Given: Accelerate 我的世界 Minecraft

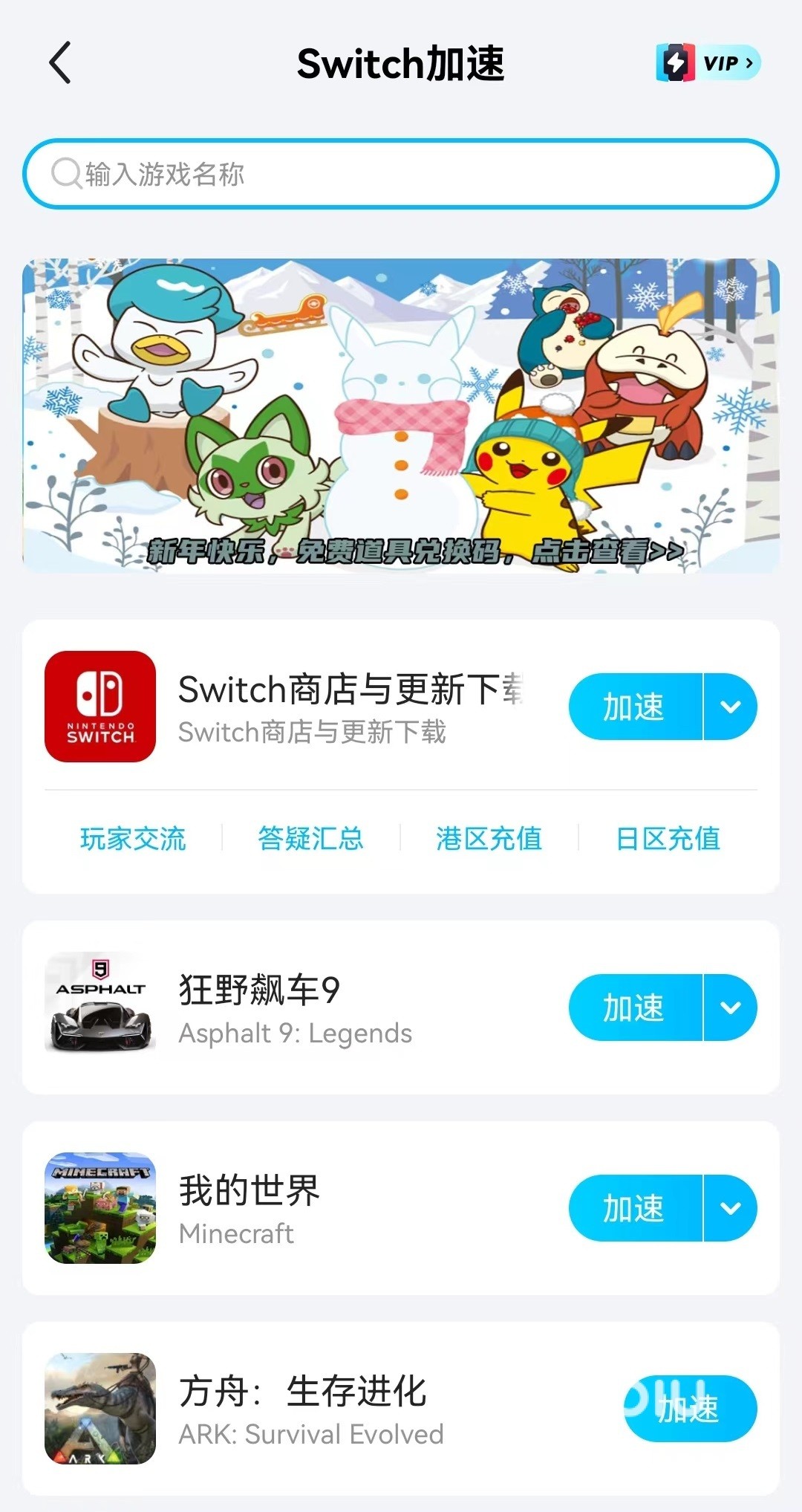Looking at the screenshot, I should click(634, 1208).
